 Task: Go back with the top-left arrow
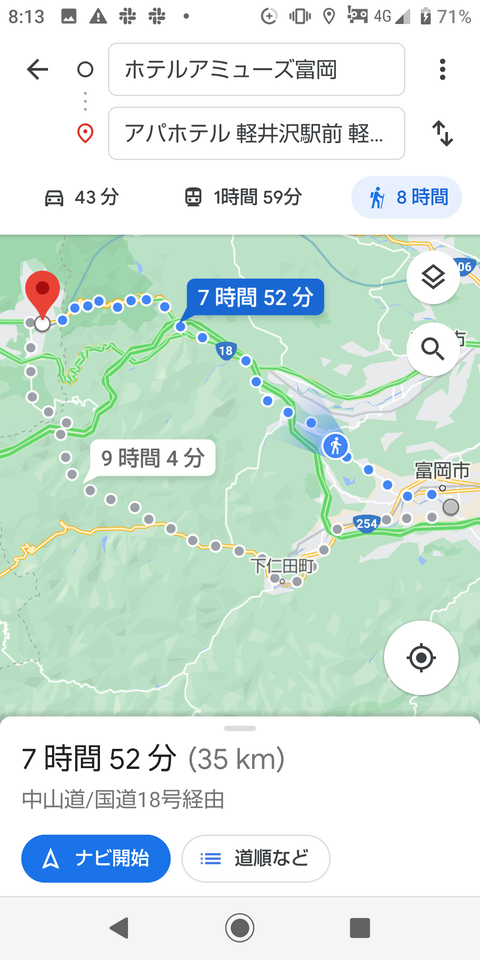click(x=37, y=70)
